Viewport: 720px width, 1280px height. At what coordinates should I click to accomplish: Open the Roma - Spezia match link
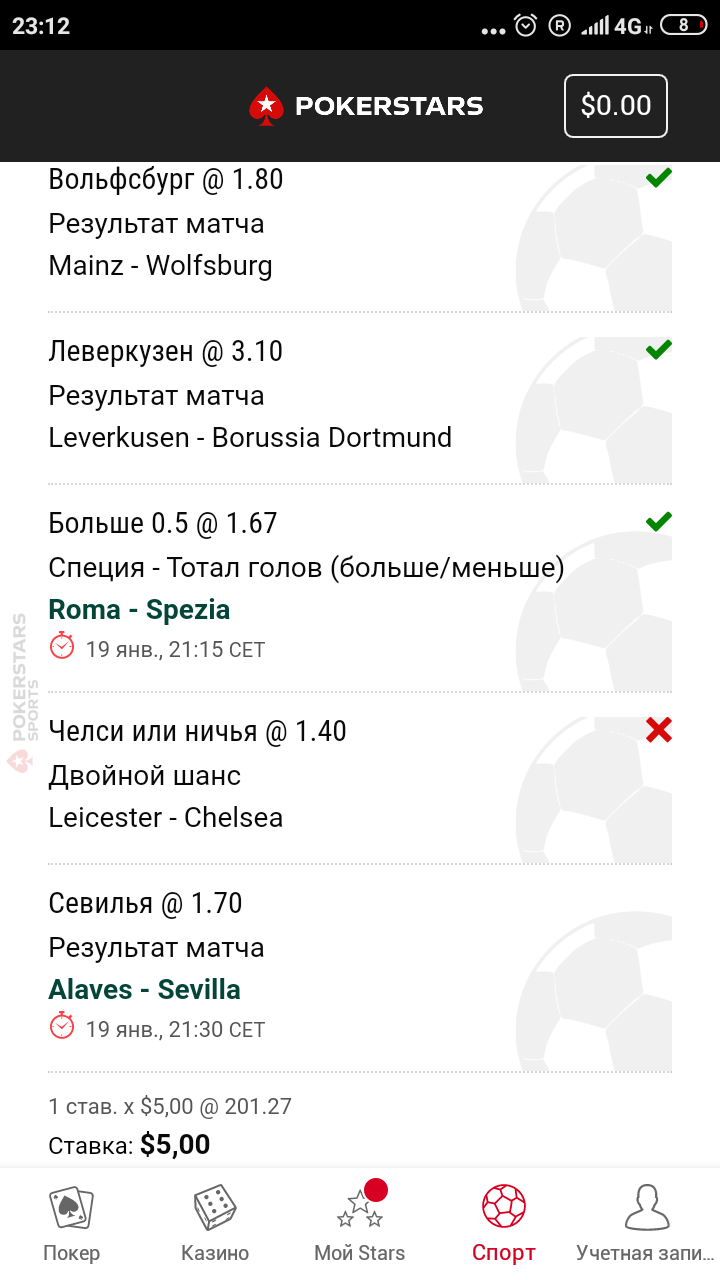click(x=139, y=609)
